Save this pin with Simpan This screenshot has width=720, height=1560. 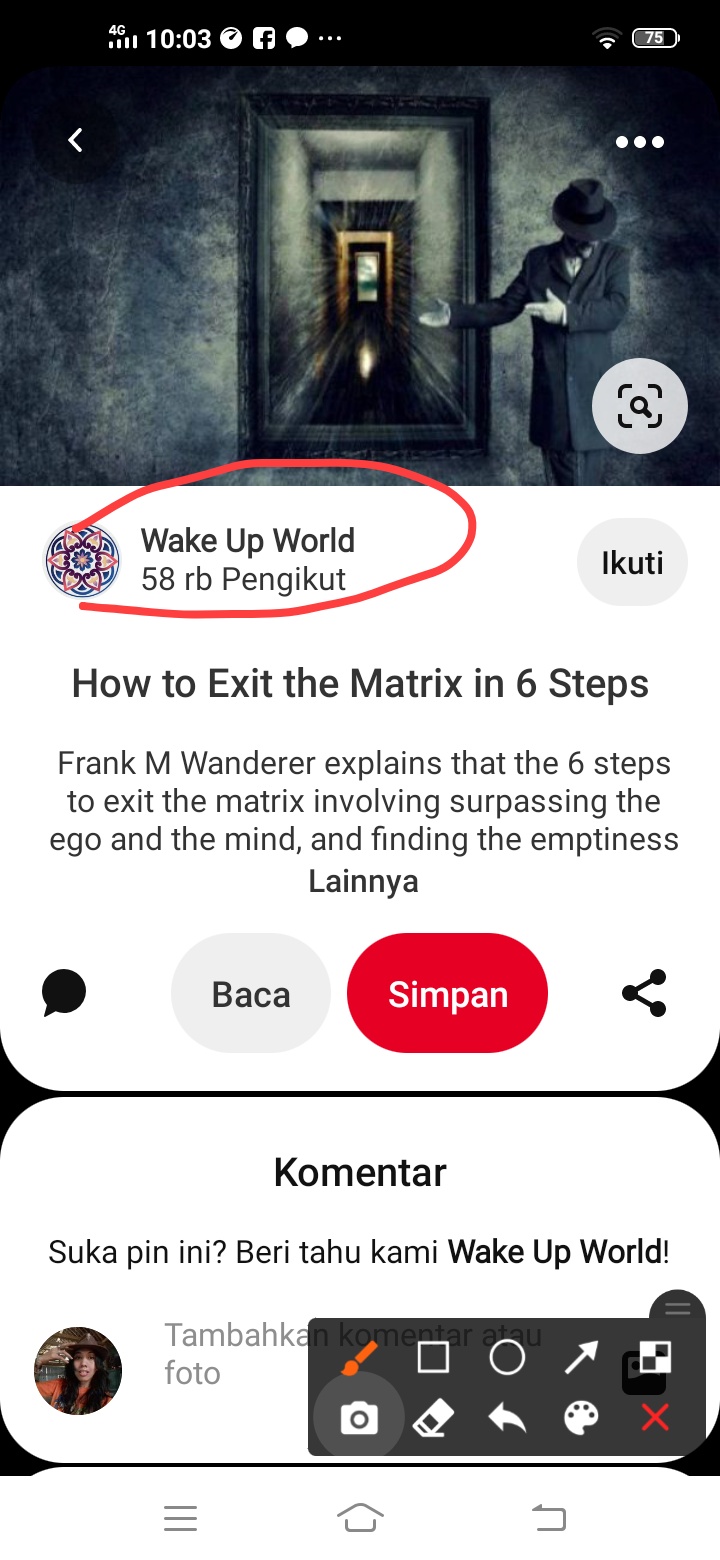coord(447,994)
